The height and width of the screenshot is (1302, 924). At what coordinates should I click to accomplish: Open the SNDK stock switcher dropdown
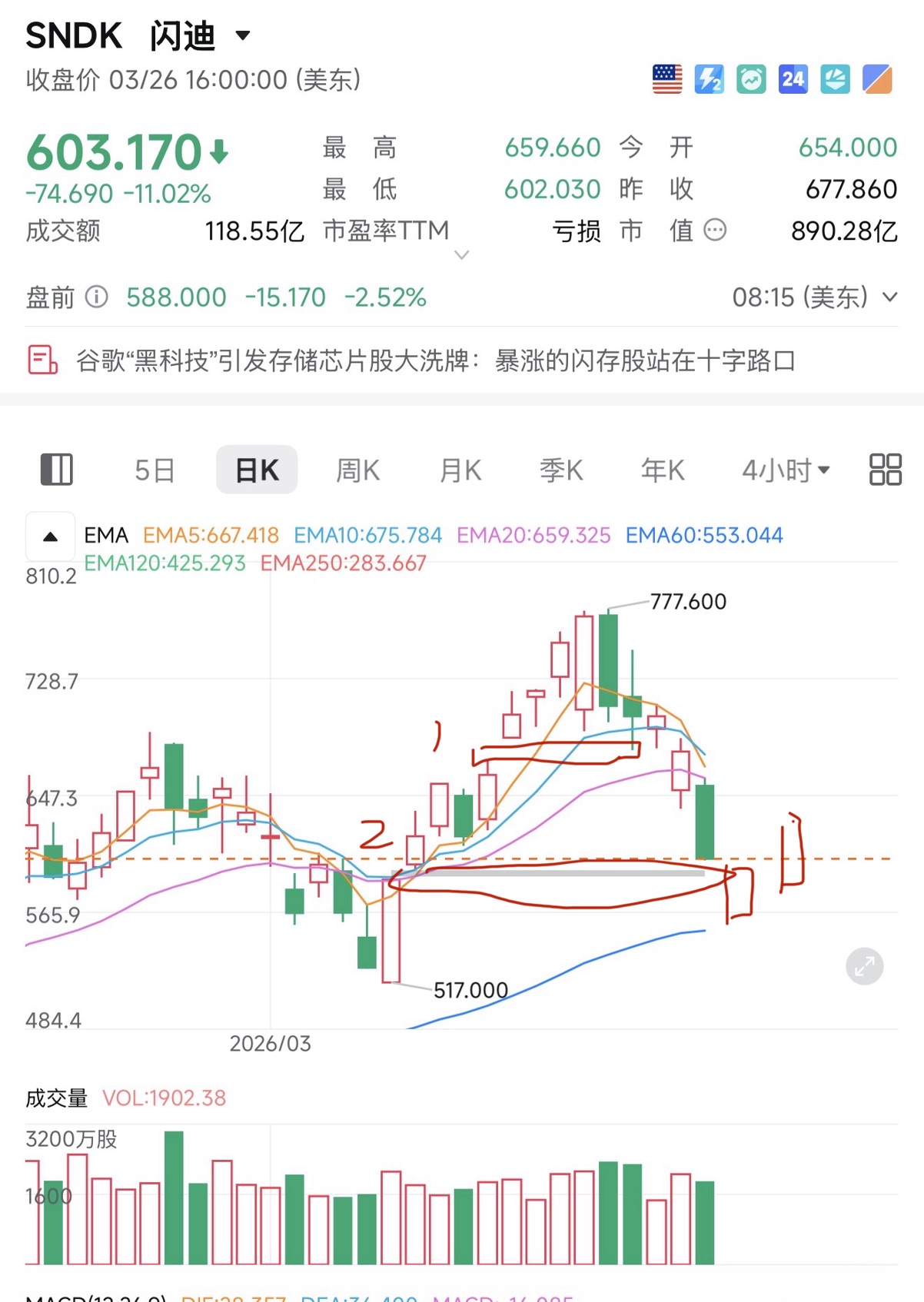243,35
